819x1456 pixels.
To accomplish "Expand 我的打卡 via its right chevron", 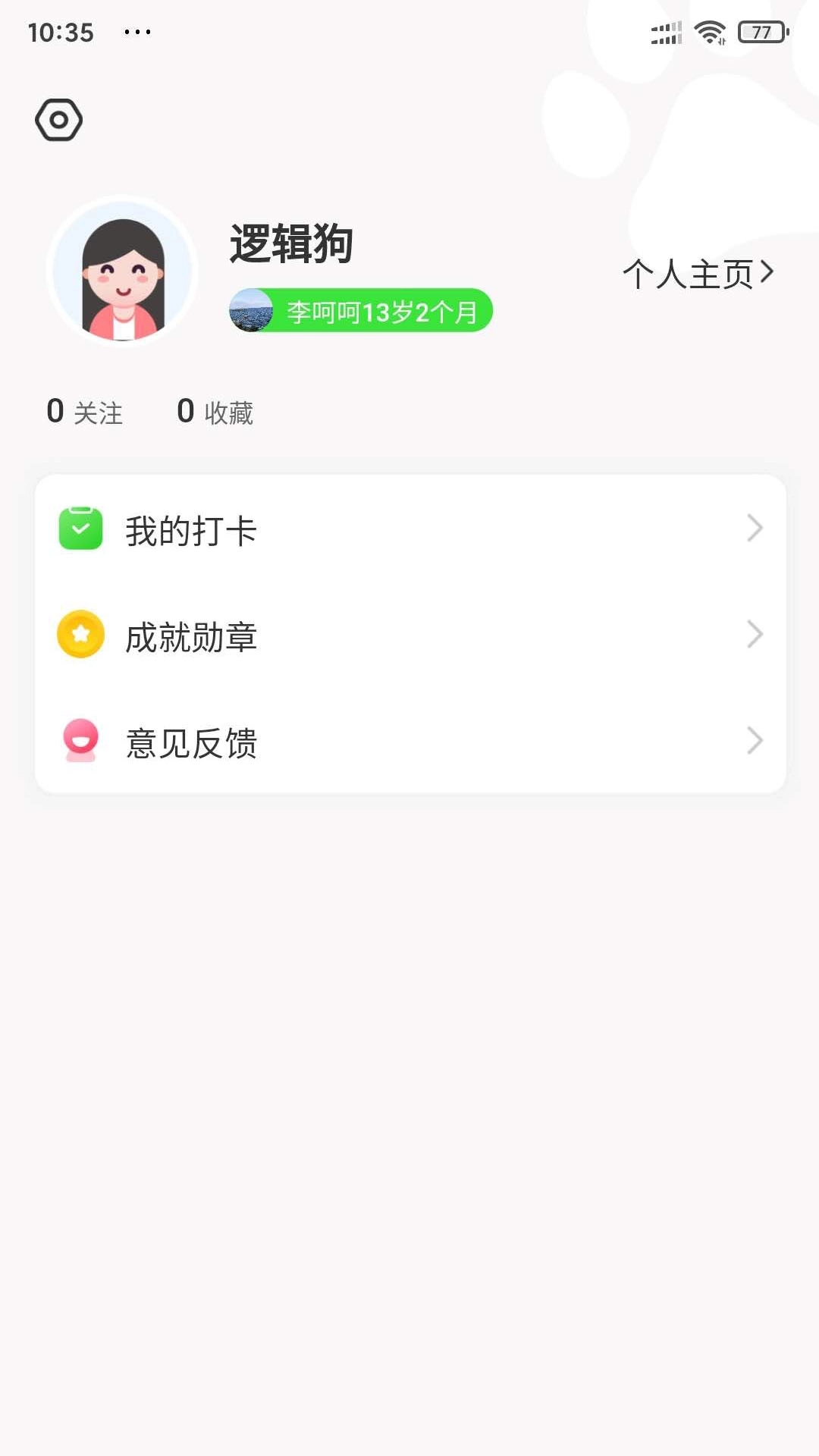I will coord(755,529).
